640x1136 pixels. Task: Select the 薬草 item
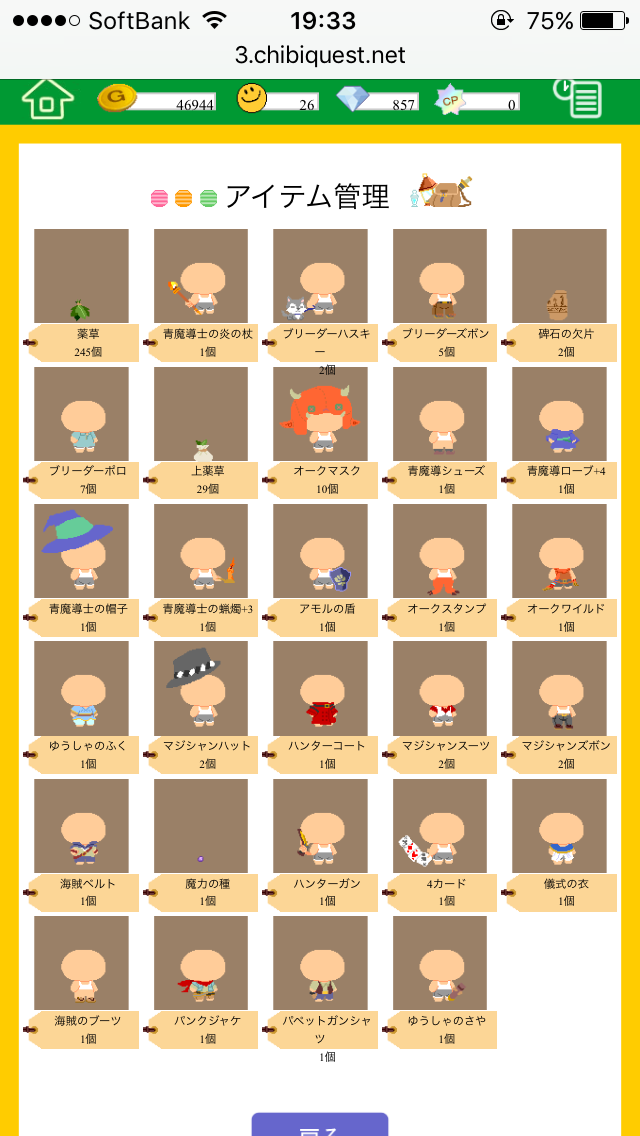(x=81, y=276)
